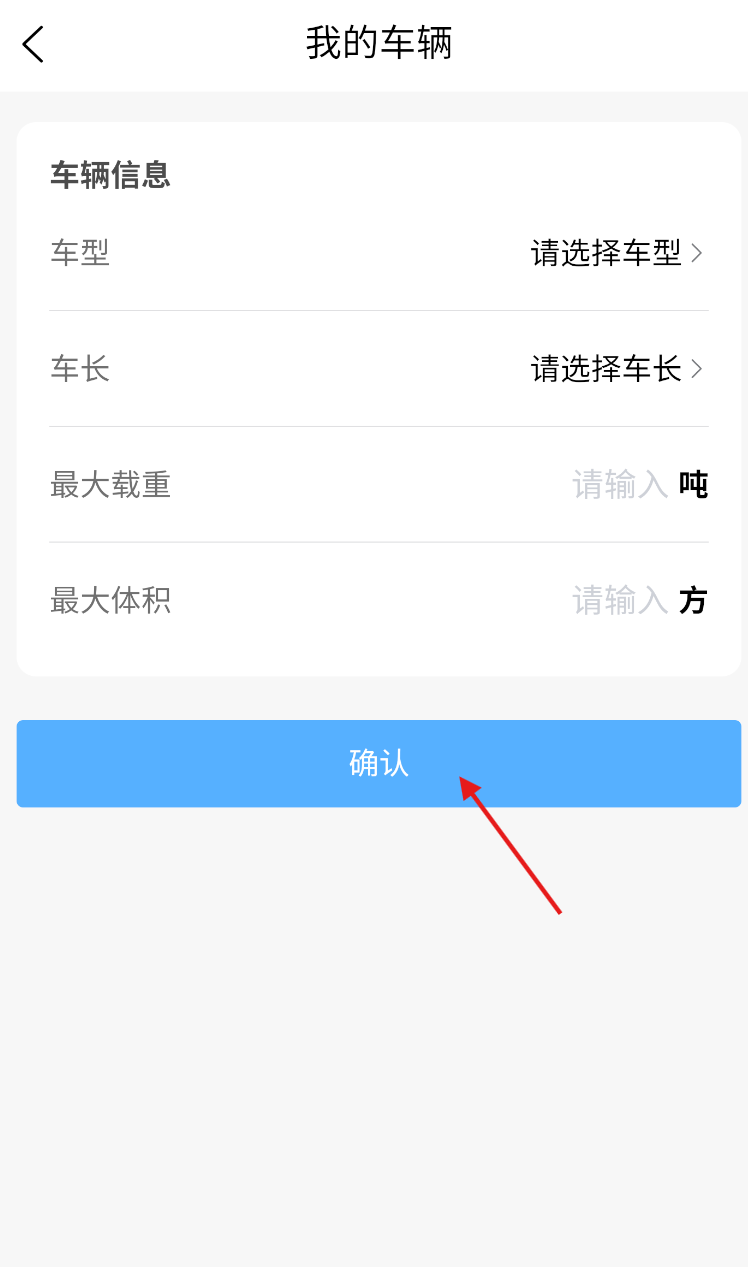Confirm with the 确认 button

coord(379,763)
